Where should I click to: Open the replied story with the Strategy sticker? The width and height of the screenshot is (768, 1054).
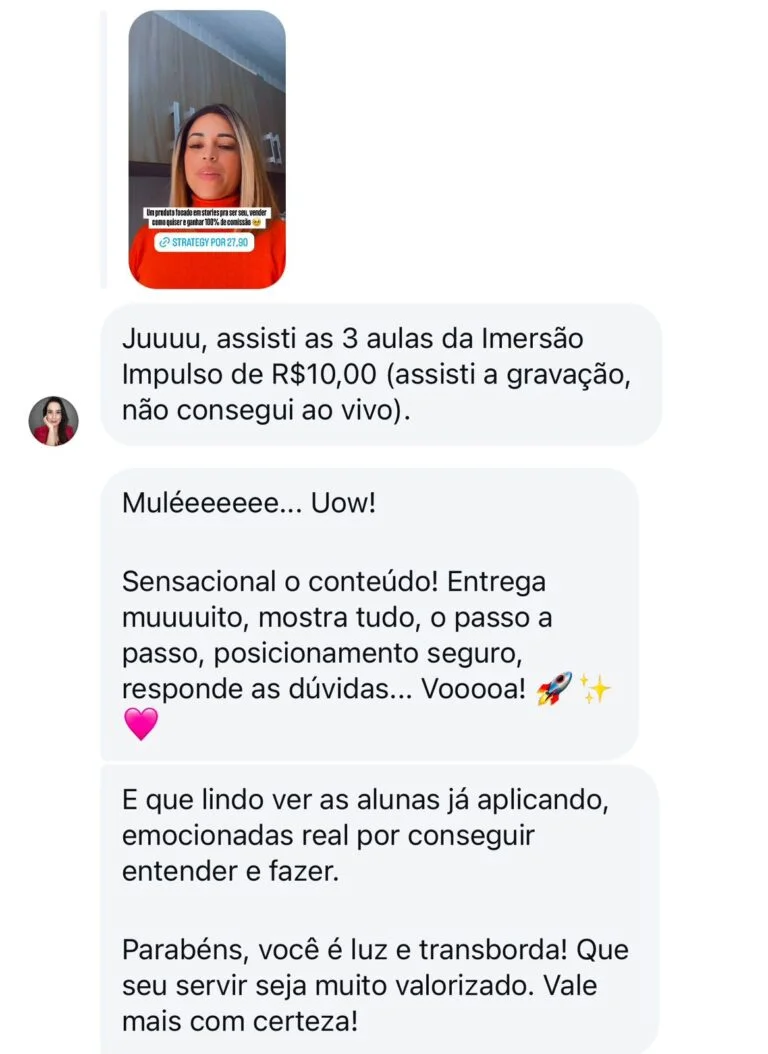[207, 150]
